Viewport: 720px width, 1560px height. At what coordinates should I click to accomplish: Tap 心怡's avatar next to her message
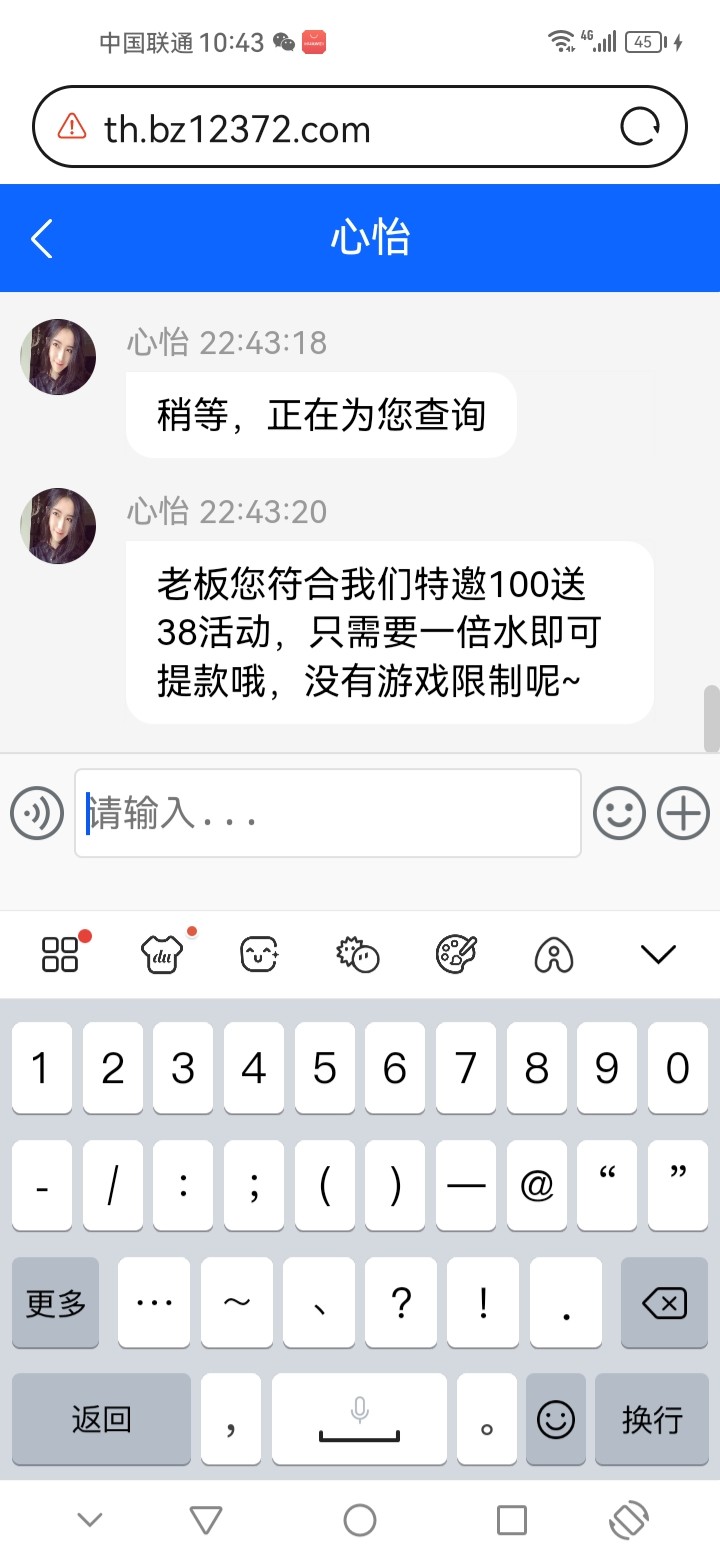(x=56, y=356)
